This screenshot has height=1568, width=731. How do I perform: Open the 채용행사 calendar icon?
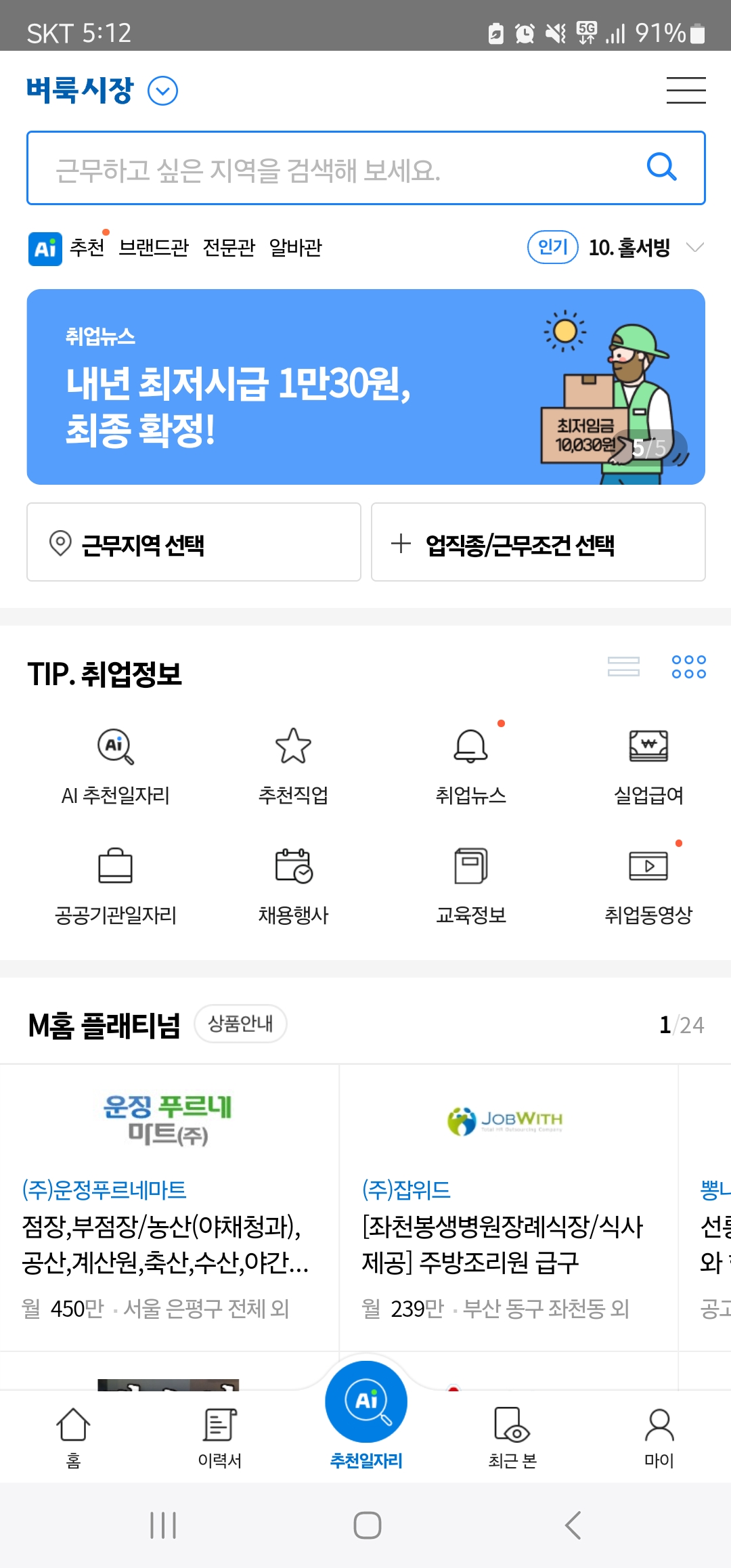(x=294, y=865)
